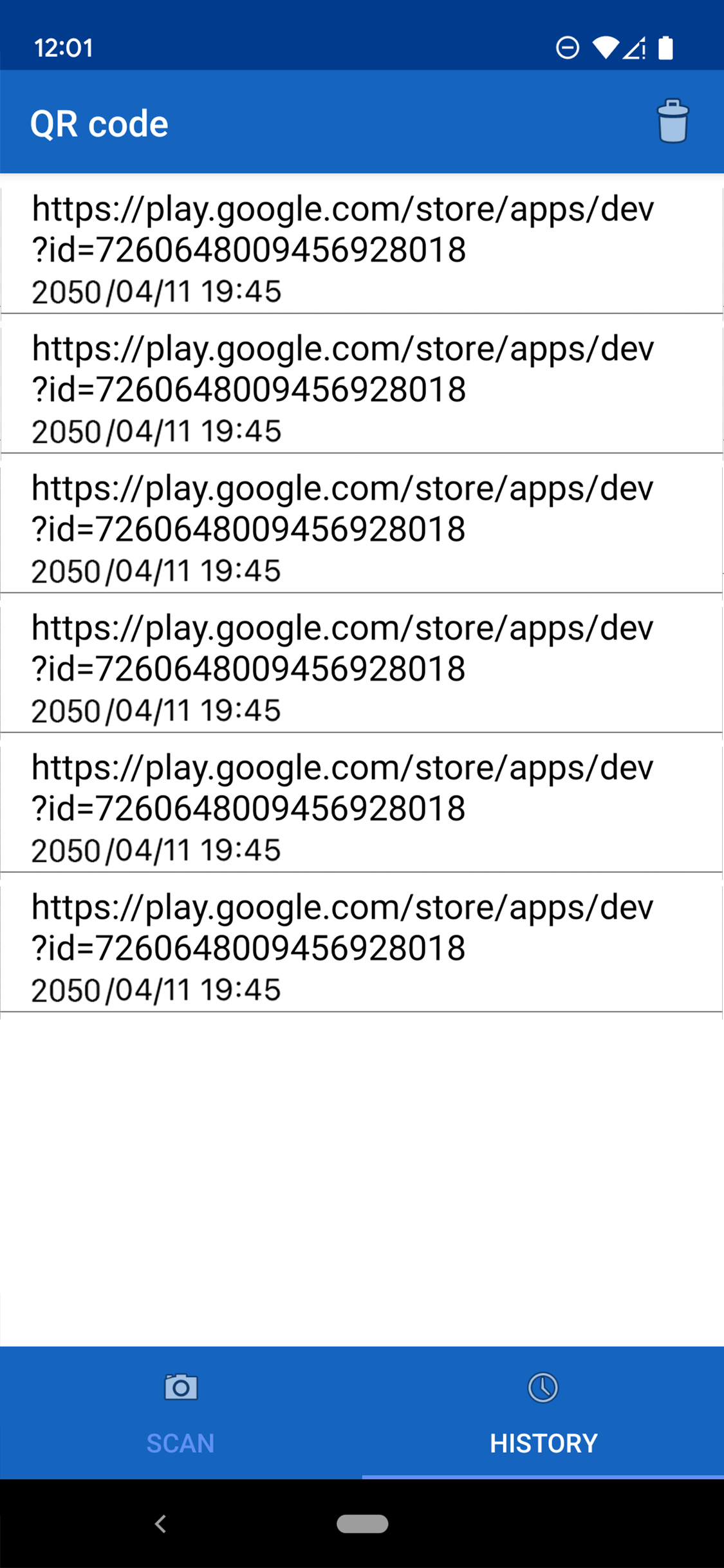This screenshot has width=724, height=1568.
Task: Go back using the system back arrow
Action: (161, 1524)
